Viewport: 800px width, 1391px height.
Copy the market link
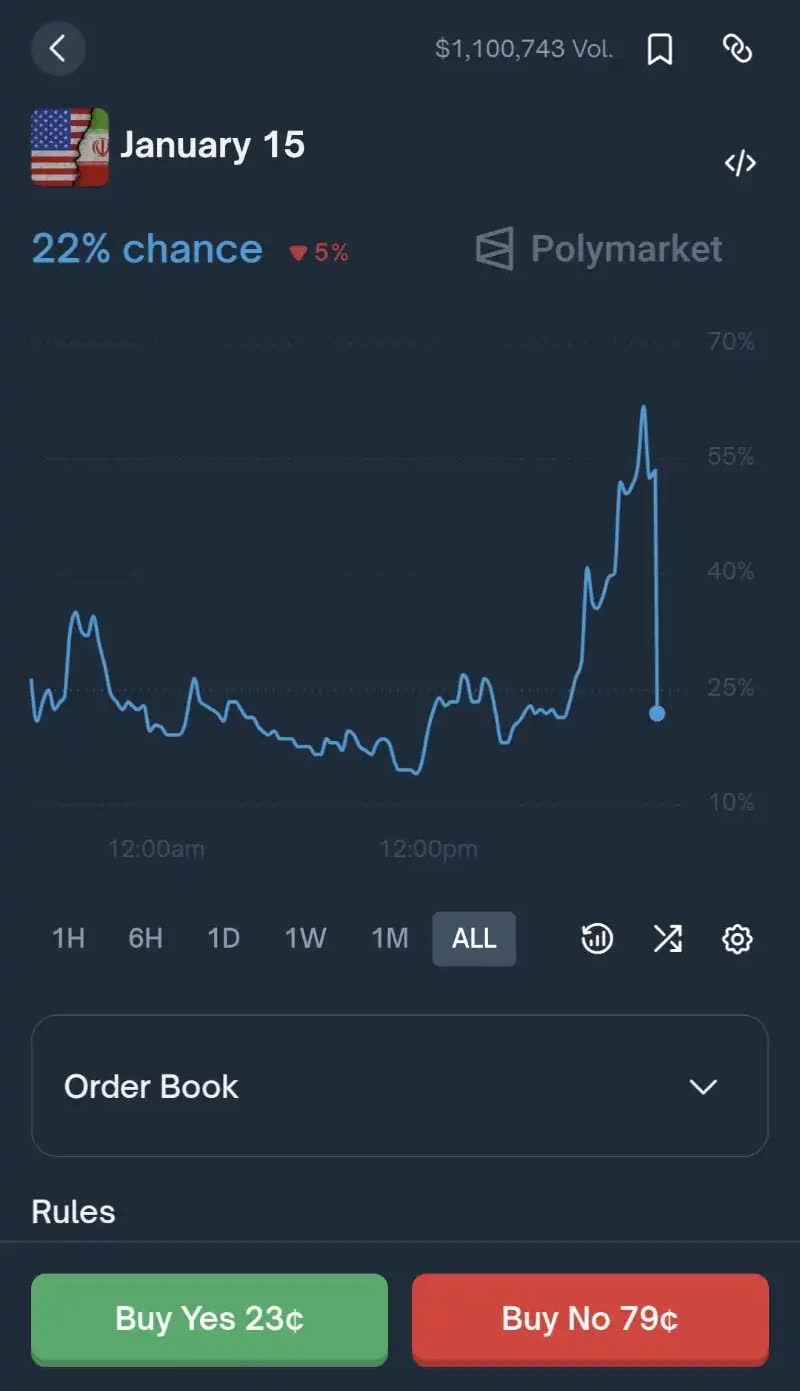[737, 48]
